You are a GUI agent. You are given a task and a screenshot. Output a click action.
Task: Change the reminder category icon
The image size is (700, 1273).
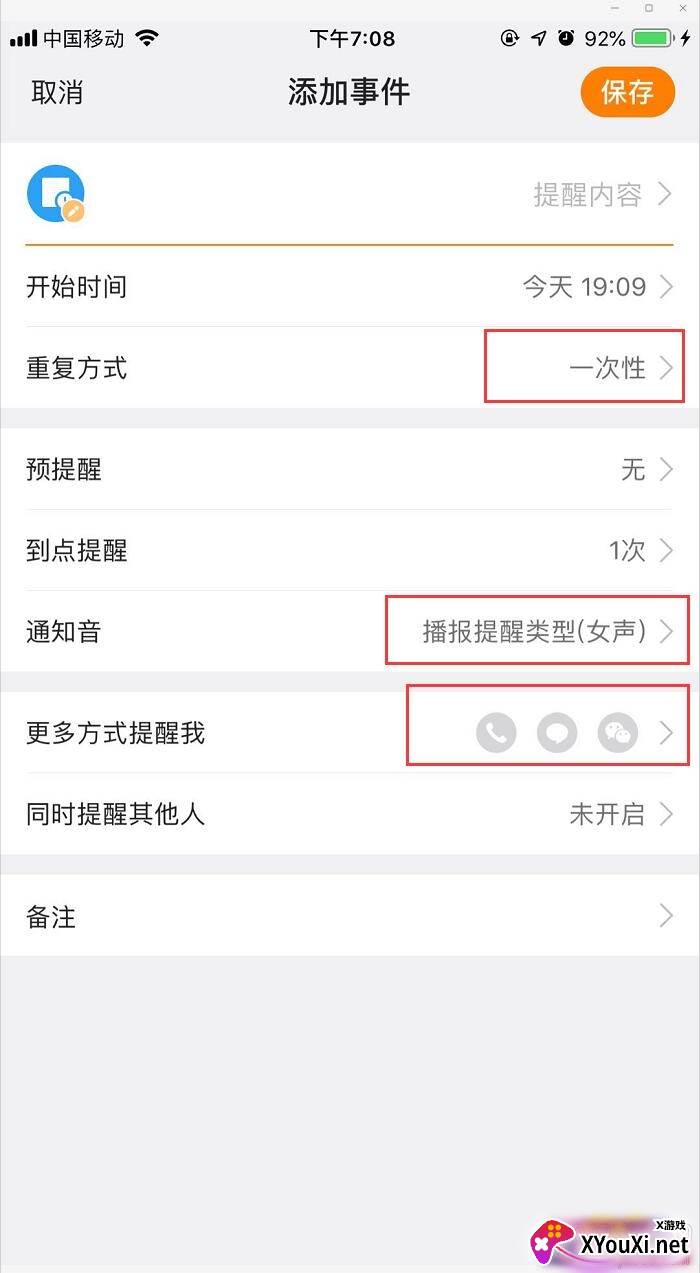tap(56, 194)
